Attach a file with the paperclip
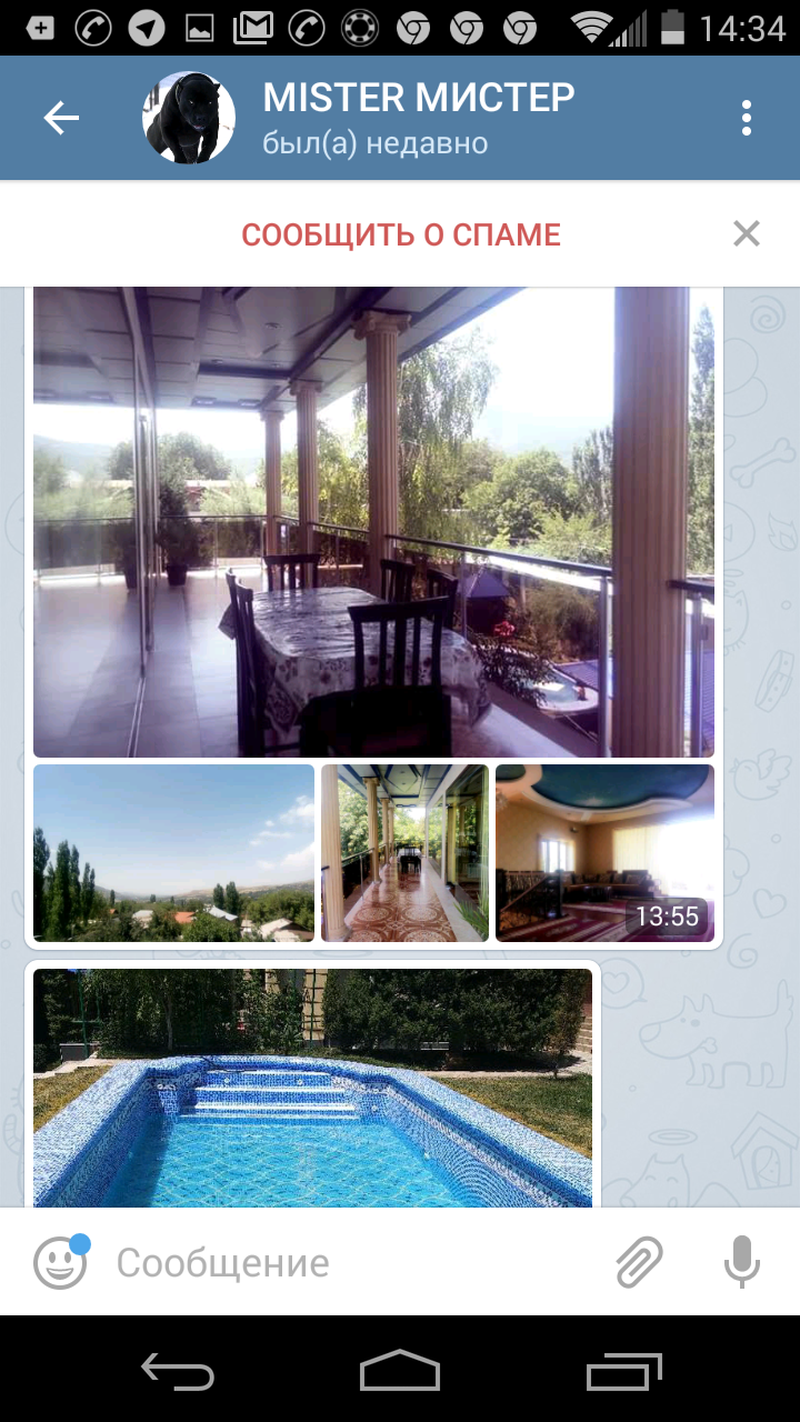This screenshot has height=1422, width=800. pos(639,1262)
